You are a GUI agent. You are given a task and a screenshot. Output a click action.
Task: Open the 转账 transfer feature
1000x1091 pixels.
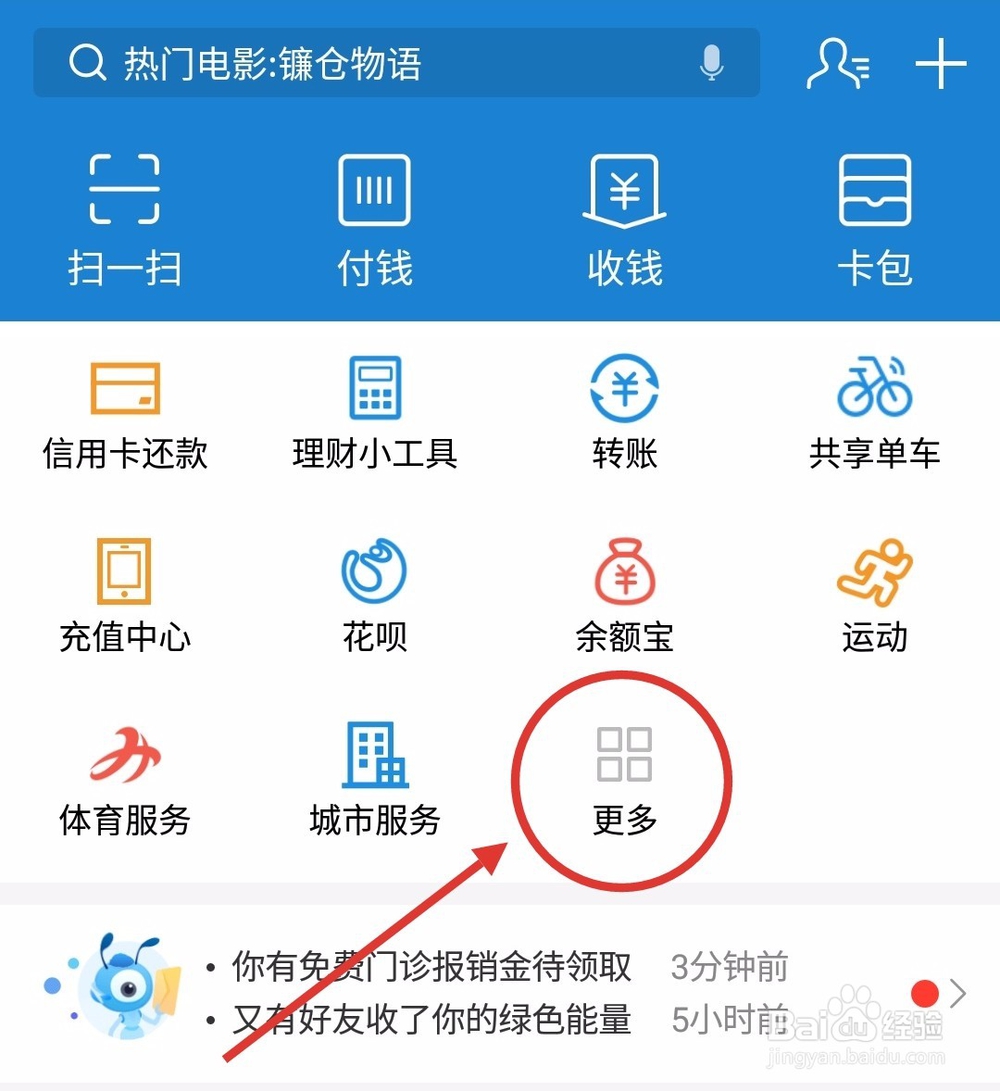coord(624,410)
